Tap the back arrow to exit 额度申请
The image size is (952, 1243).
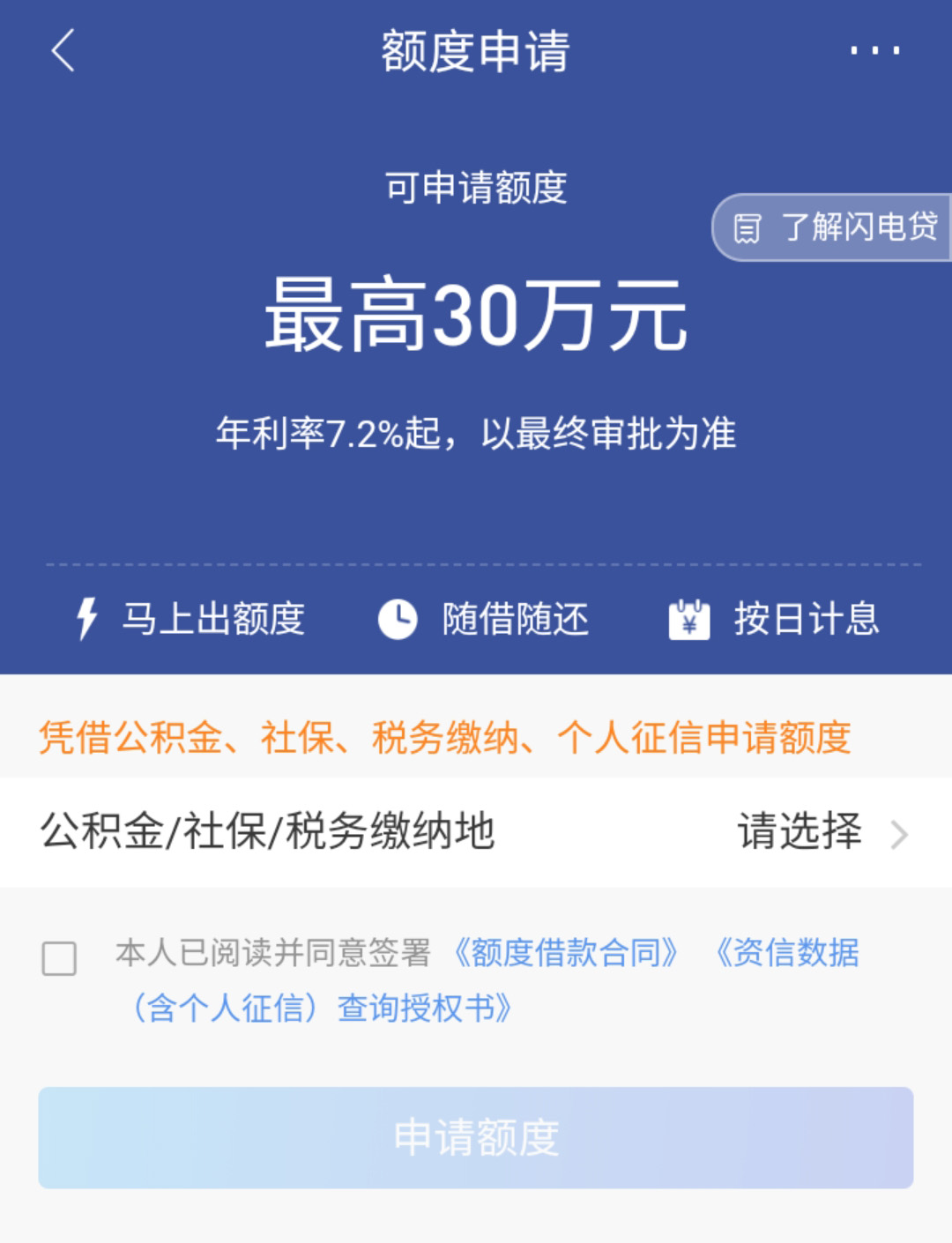(58, 53)
